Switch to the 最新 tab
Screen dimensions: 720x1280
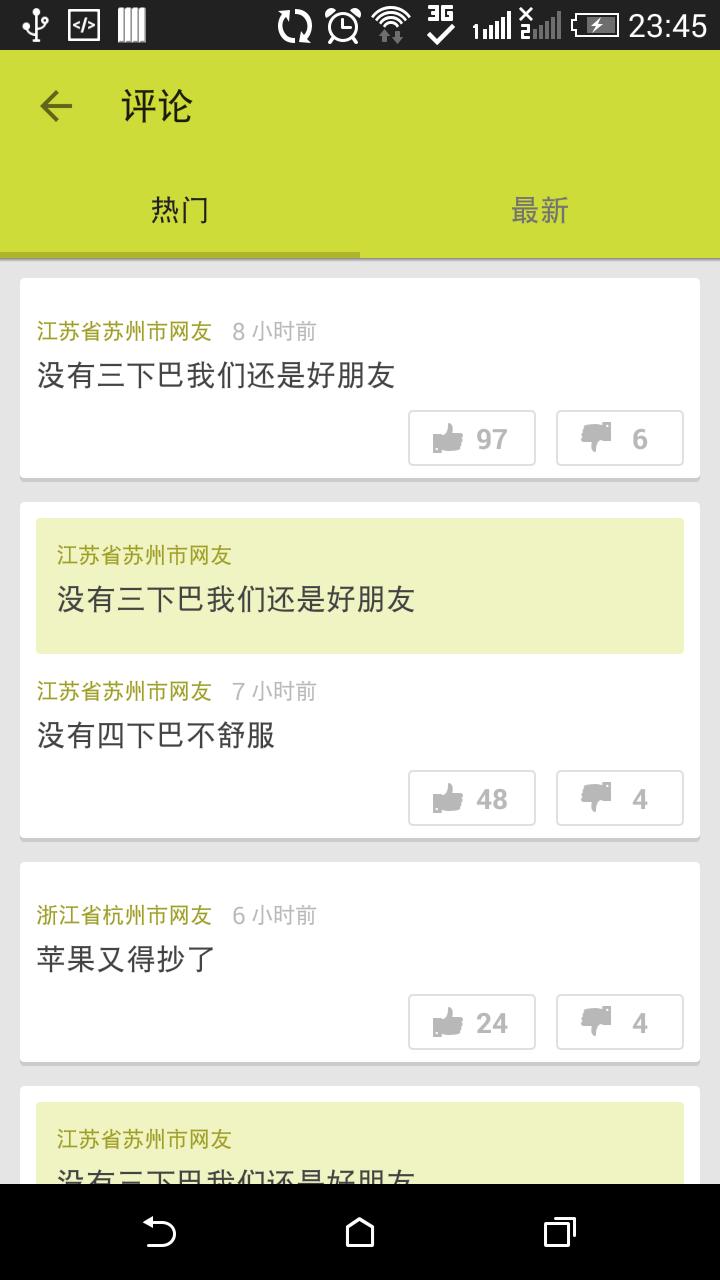tap(540, 211)
